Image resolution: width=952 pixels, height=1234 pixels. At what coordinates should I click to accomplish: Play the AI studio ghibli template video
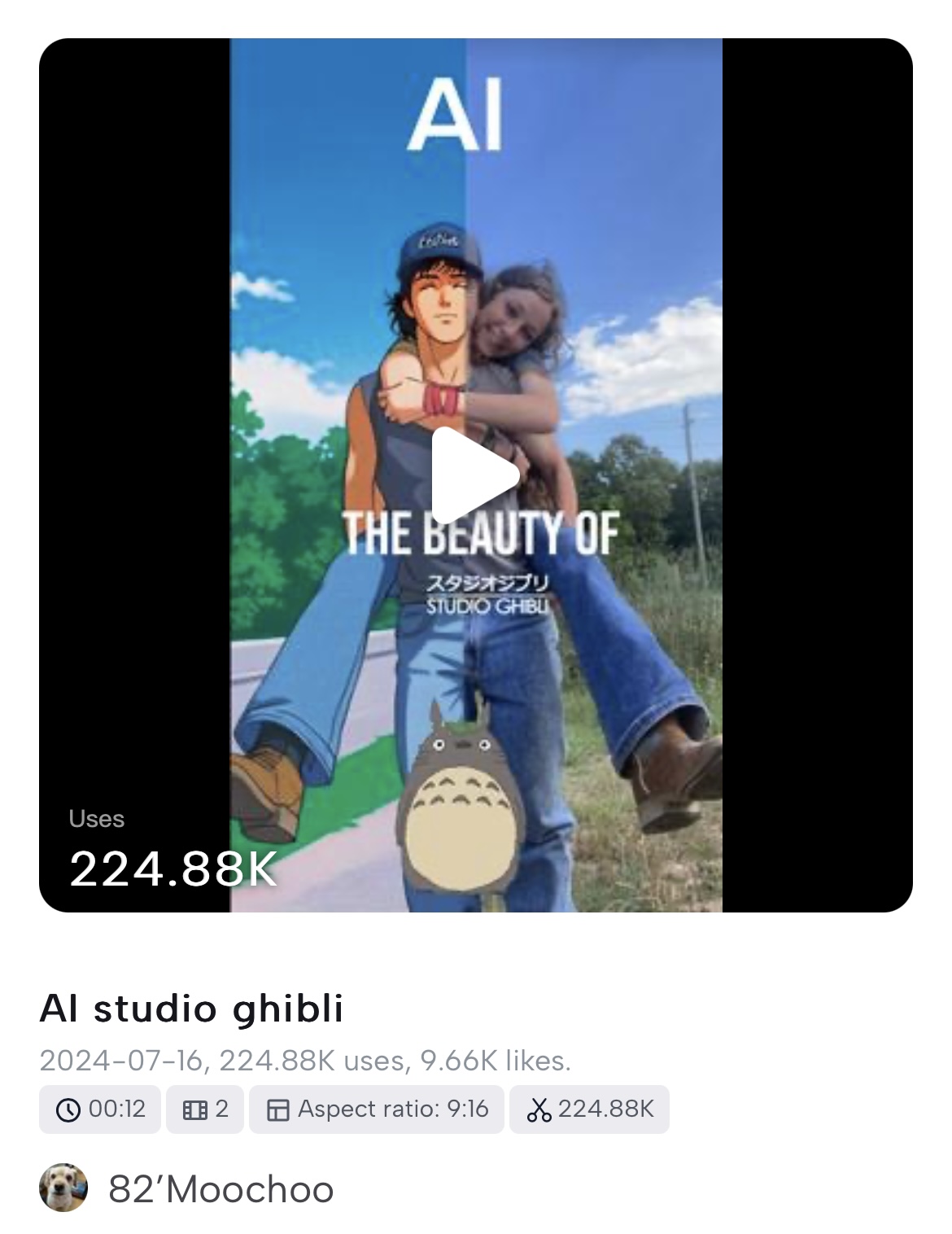[474, 476]
